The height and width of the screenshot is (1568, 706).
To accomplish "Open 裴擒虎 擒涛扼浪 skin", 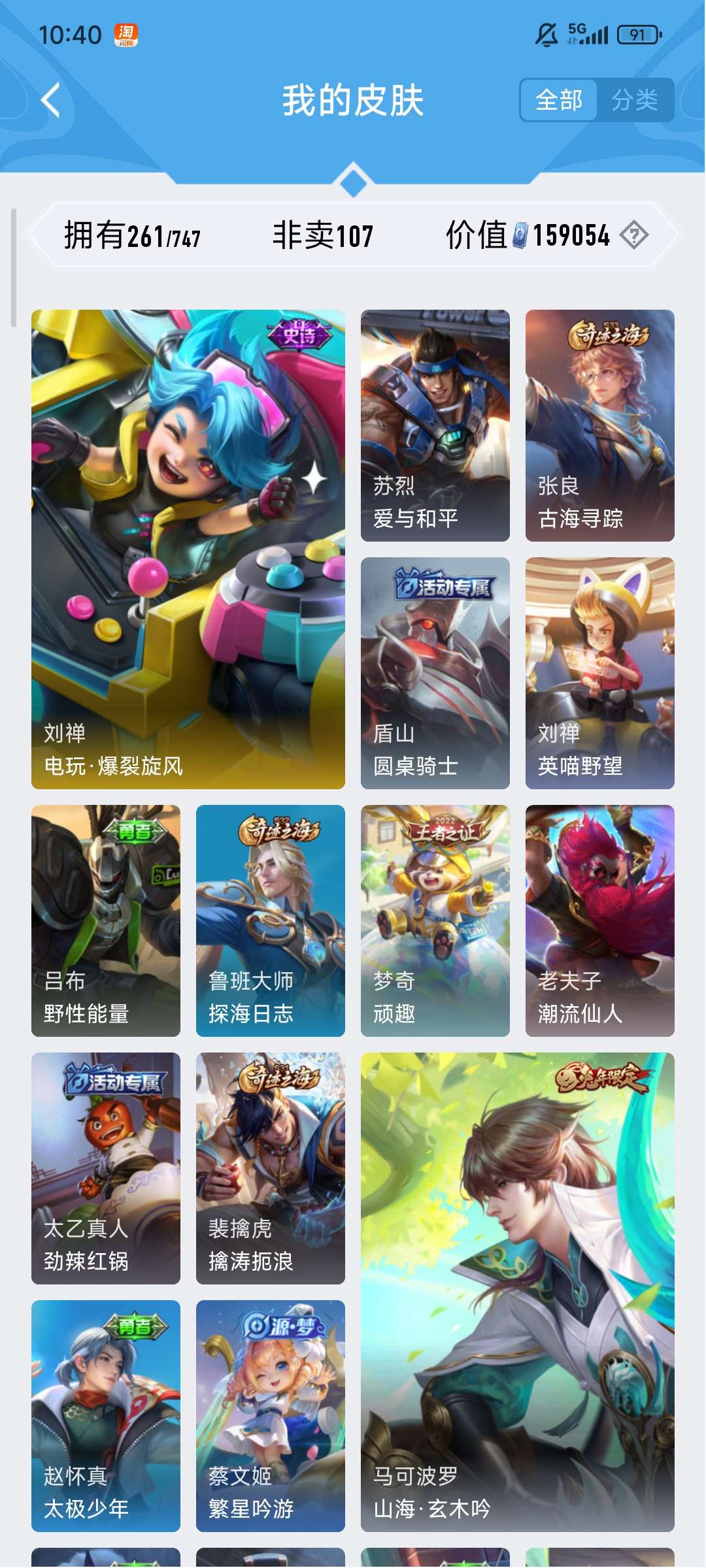I will pyautogui.click(x=270, y=1168).
